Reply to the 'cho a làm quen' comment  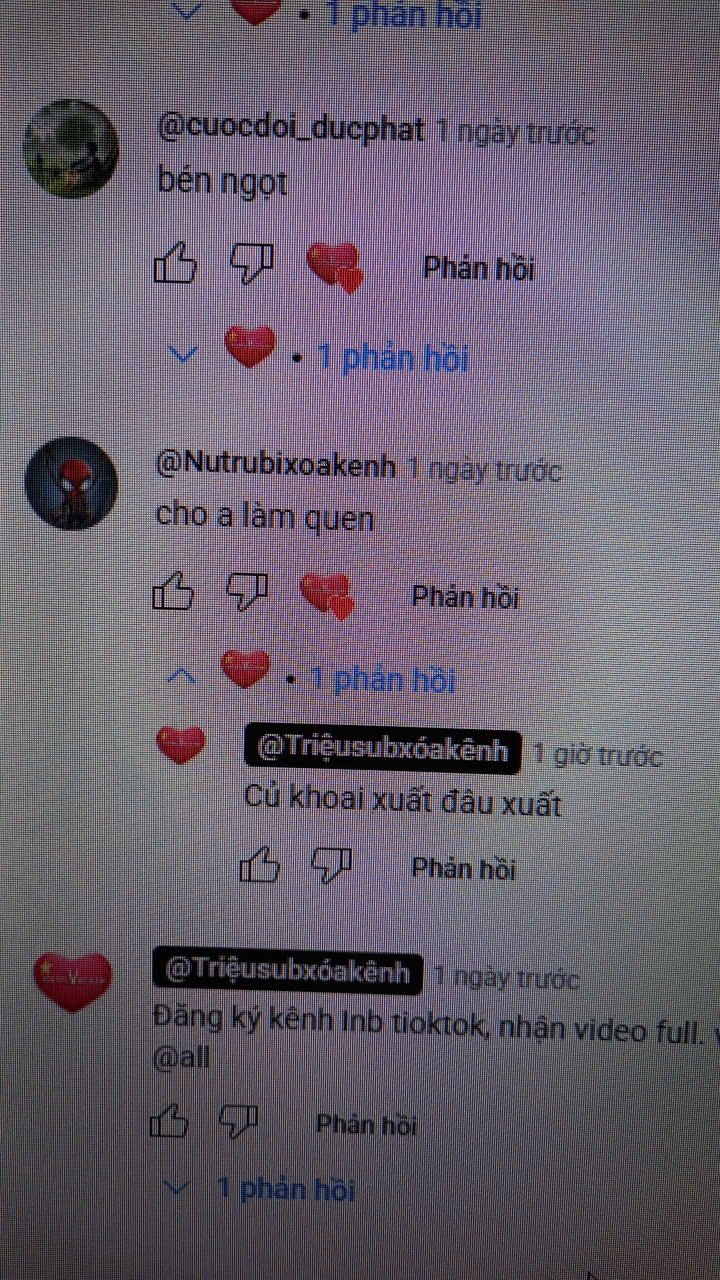(x=465, y=597)
